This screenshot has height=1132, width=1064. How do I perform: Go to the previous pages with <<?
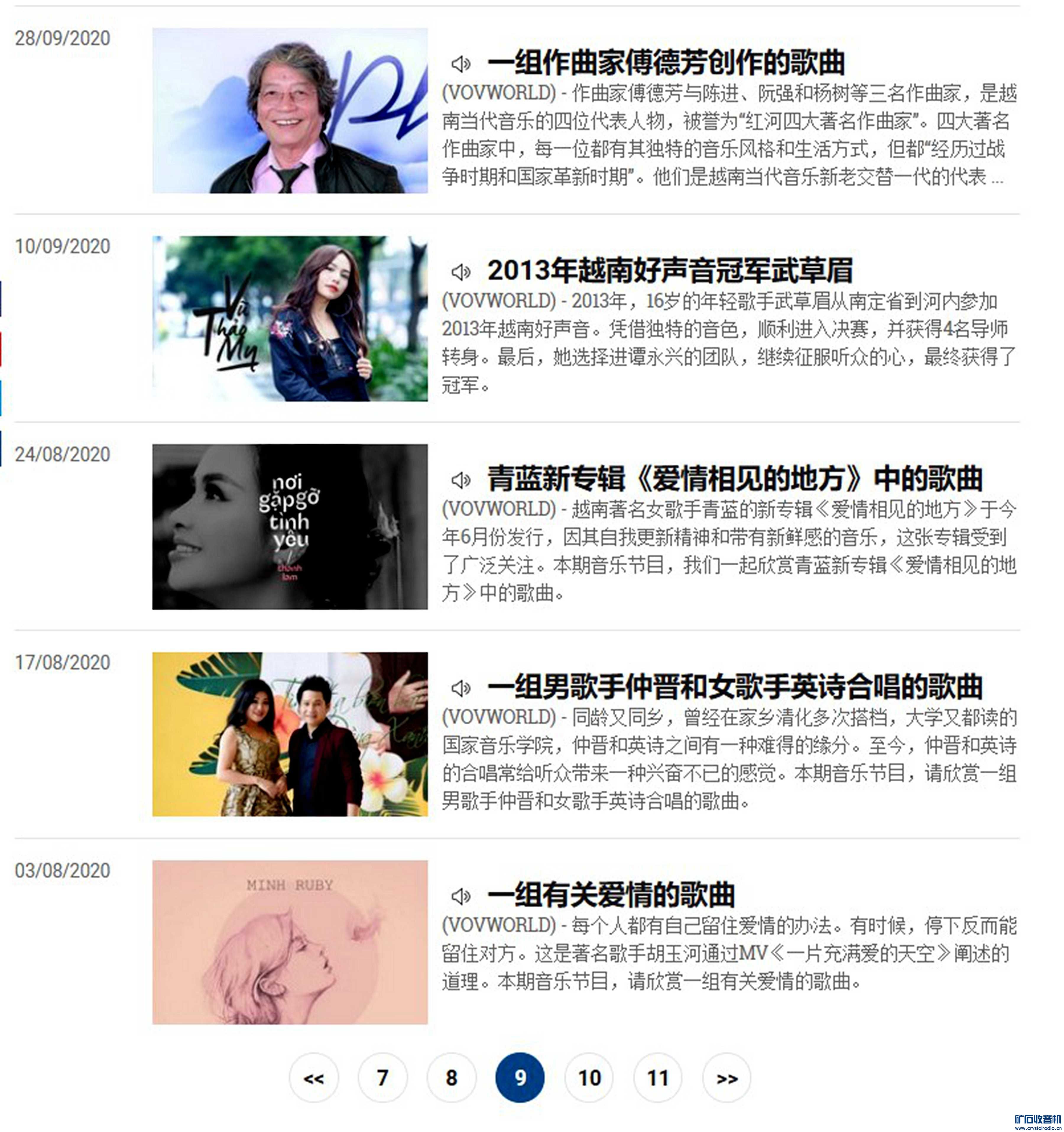point(314,1078)
